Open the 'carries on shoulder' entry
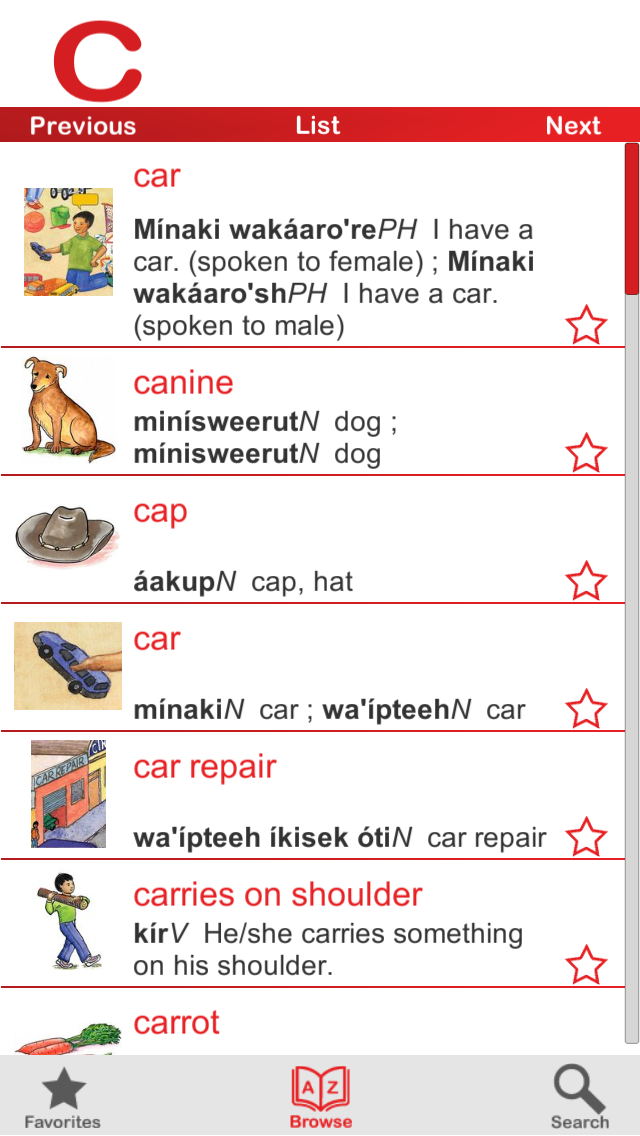640x1136 pixels. coord(278,895)
